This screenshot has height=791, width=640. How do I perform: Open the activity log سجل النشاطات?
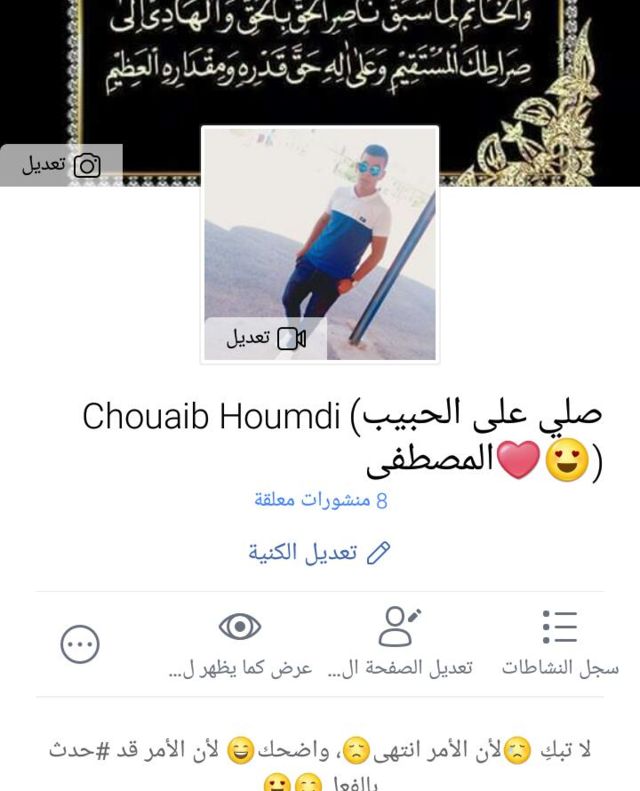(x=560, y=642)
